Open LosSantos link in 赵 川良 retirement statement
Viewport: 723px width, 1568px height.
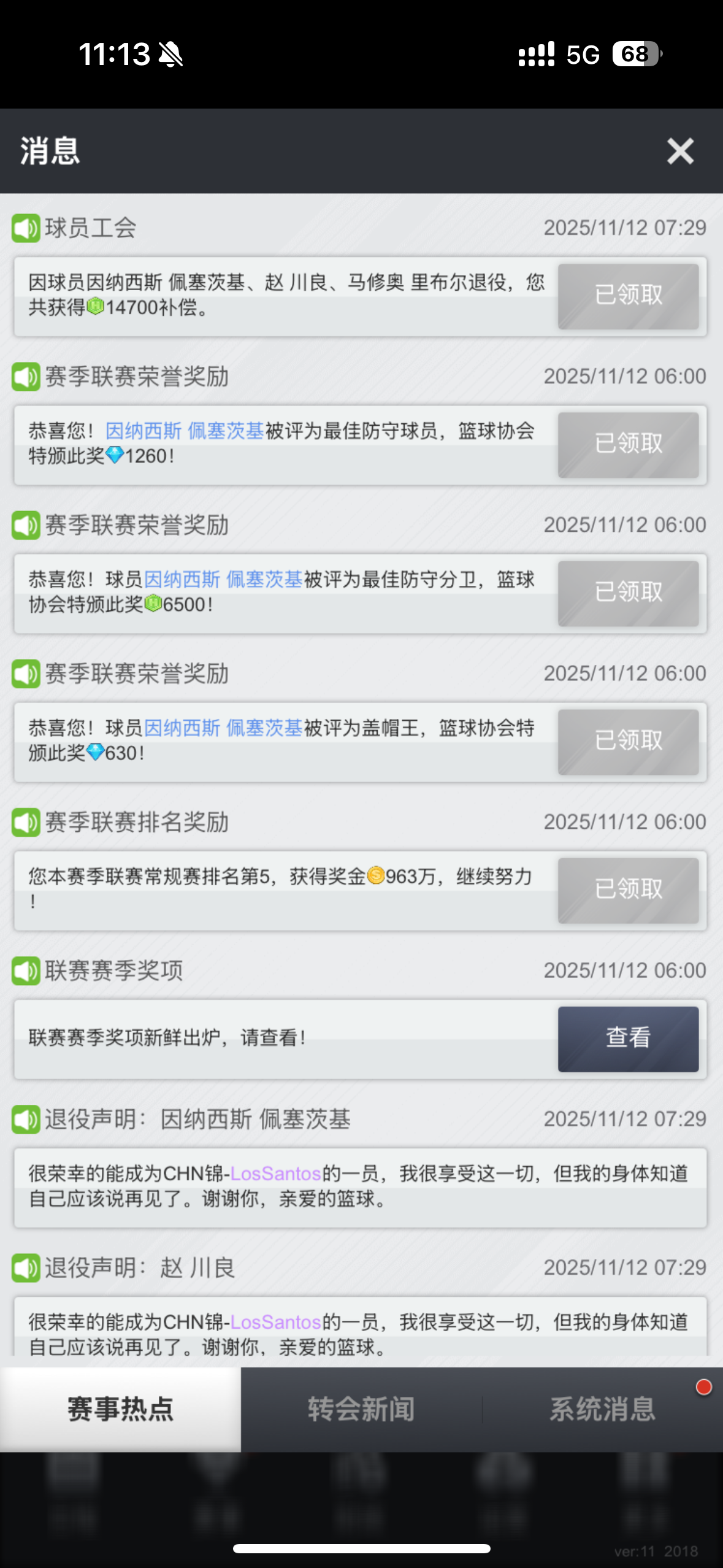(x=276, y=1322)
